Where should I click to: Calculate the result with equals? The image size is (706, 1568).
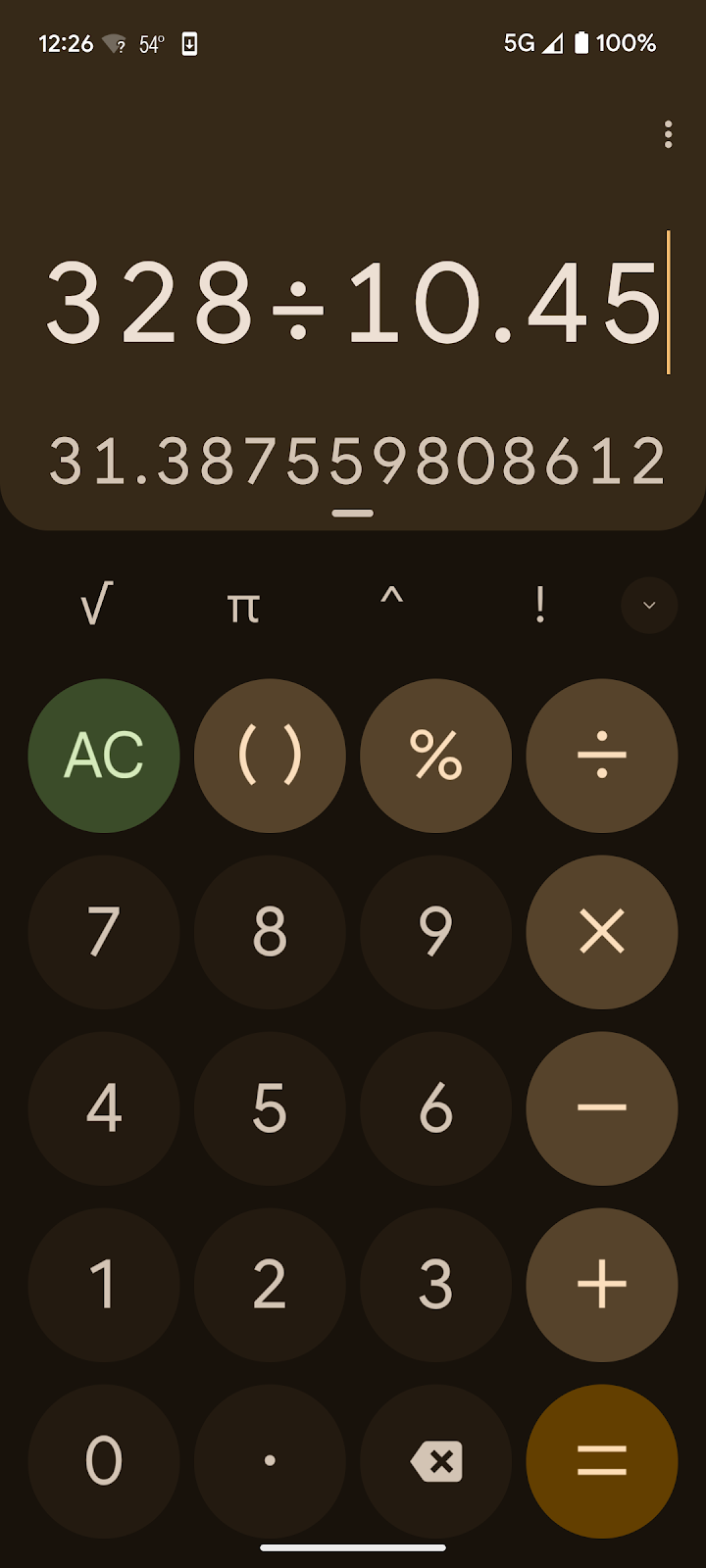point(602,1461)
